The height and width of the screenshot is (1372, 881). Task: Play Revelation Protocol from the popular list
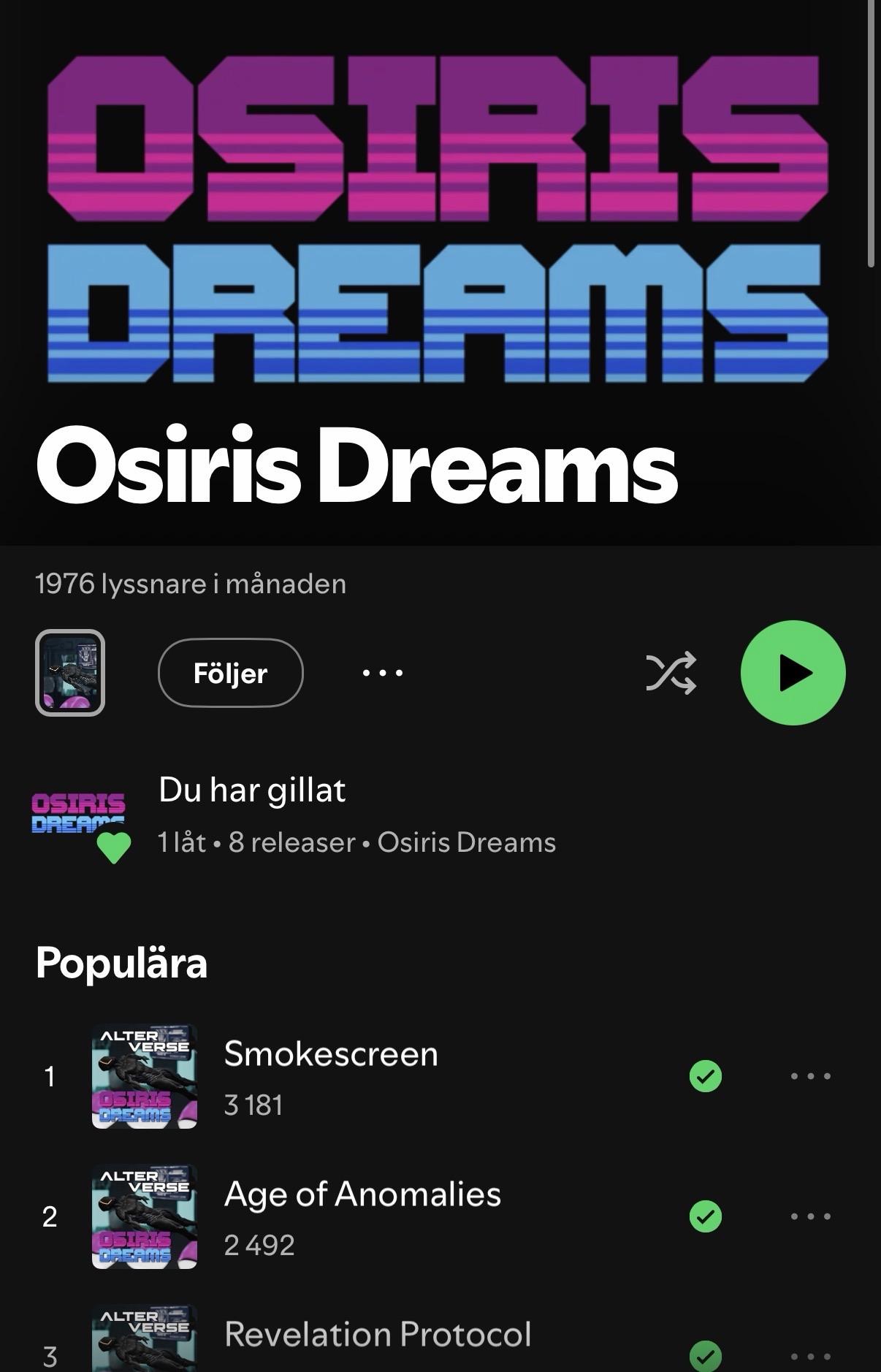pos(377,1335)
